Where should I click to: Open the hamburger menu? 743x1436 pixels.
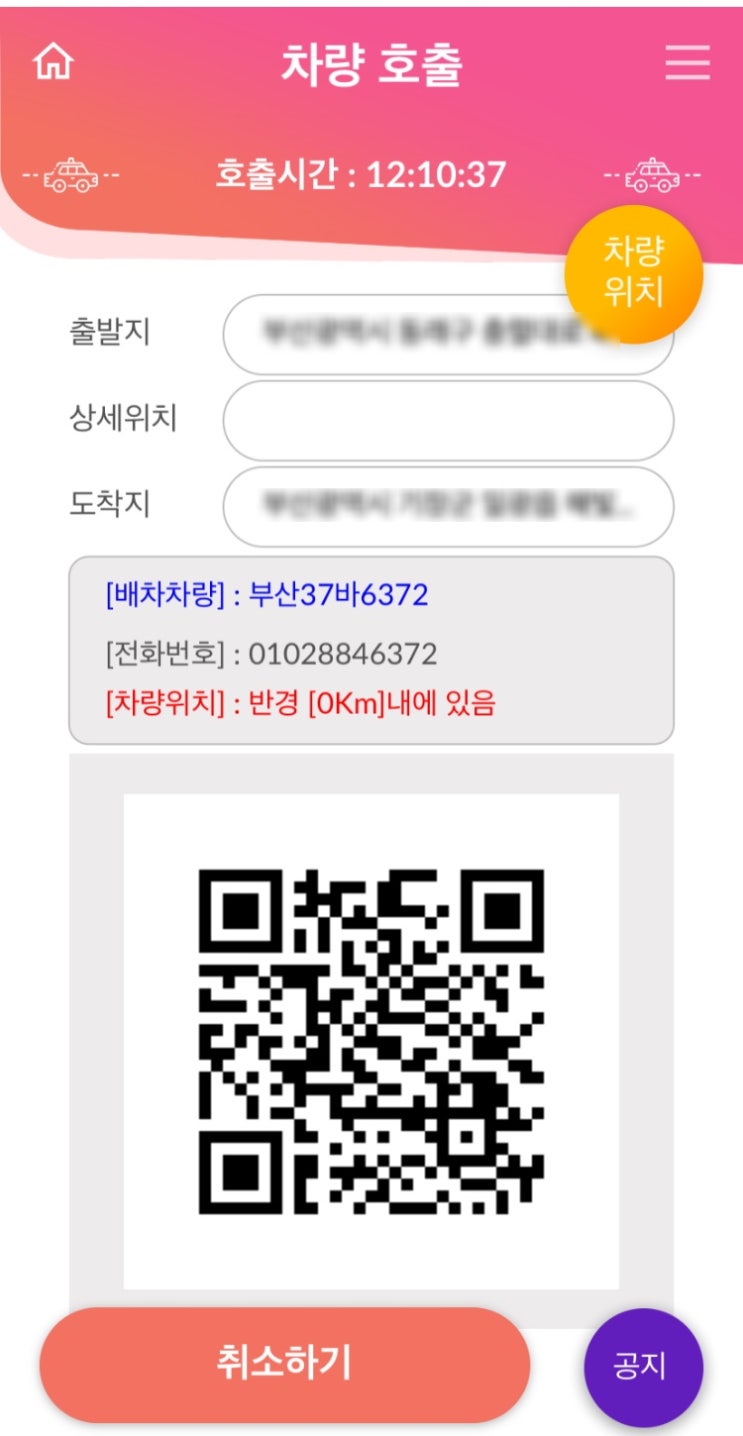[x=688, y=63]
